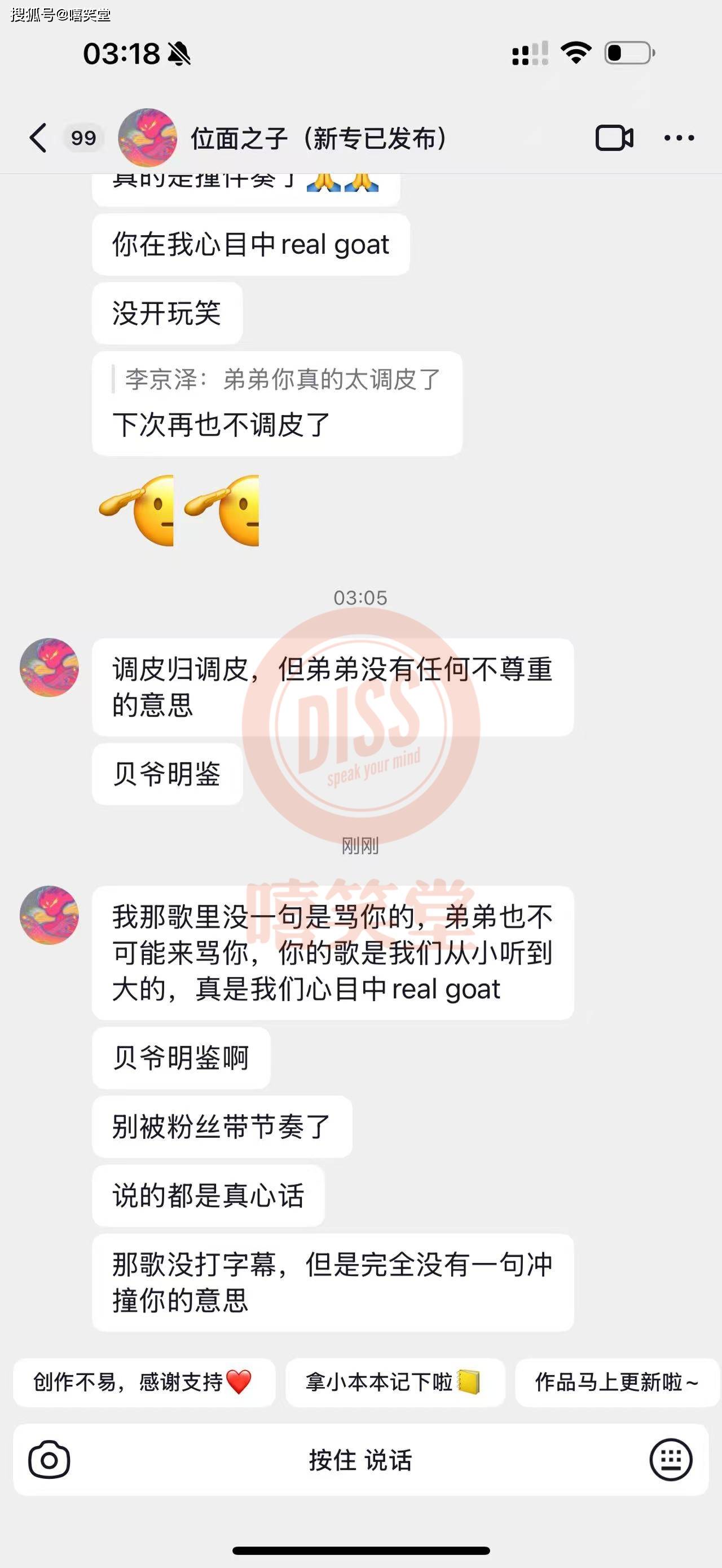Open 位面之子 profile from header avatar
Image resolution: width=722 pixels, height=1568 pixels.
click(147, 138)
